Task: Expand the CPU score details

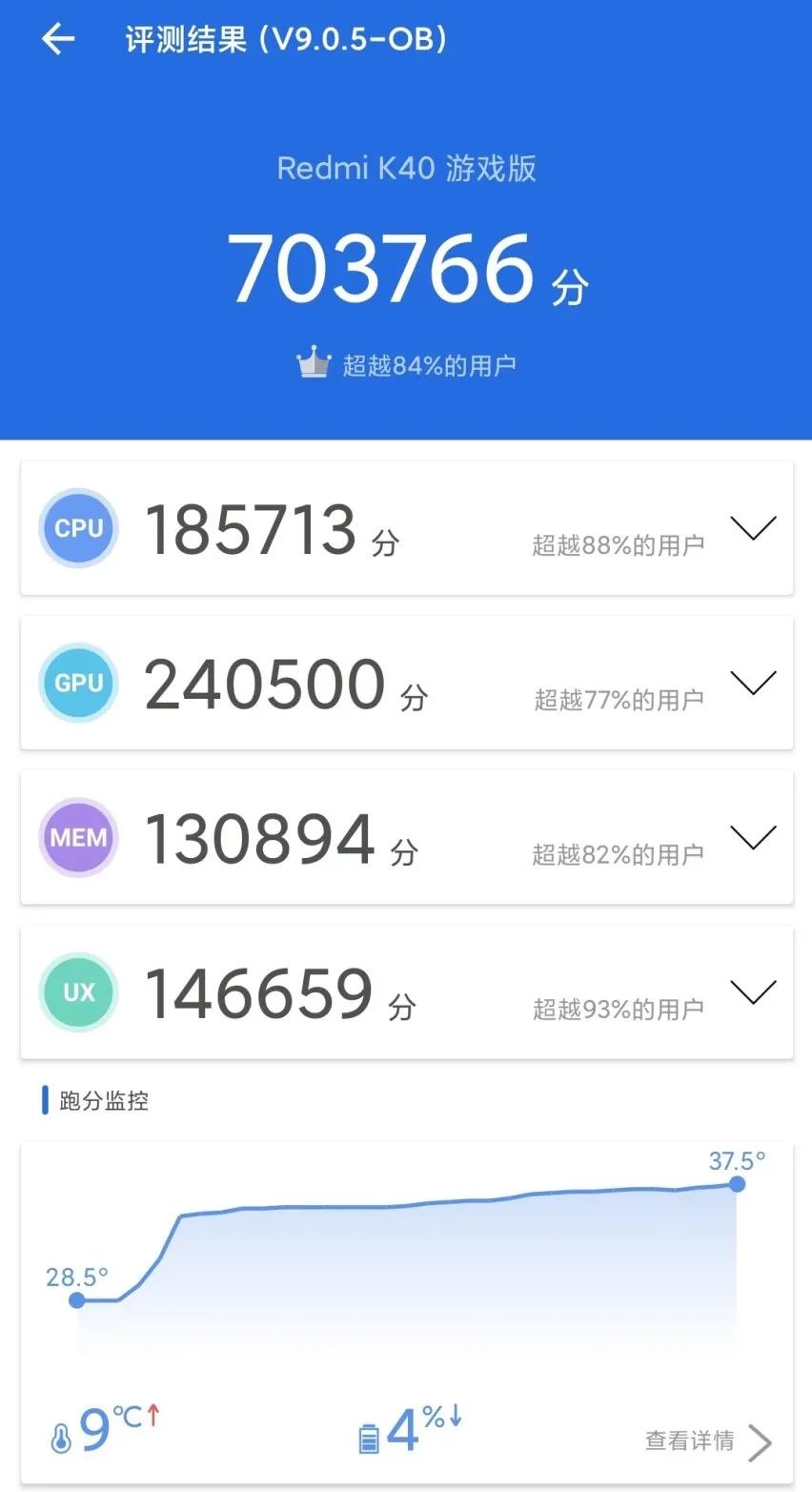Action: (x=754, y=529)
